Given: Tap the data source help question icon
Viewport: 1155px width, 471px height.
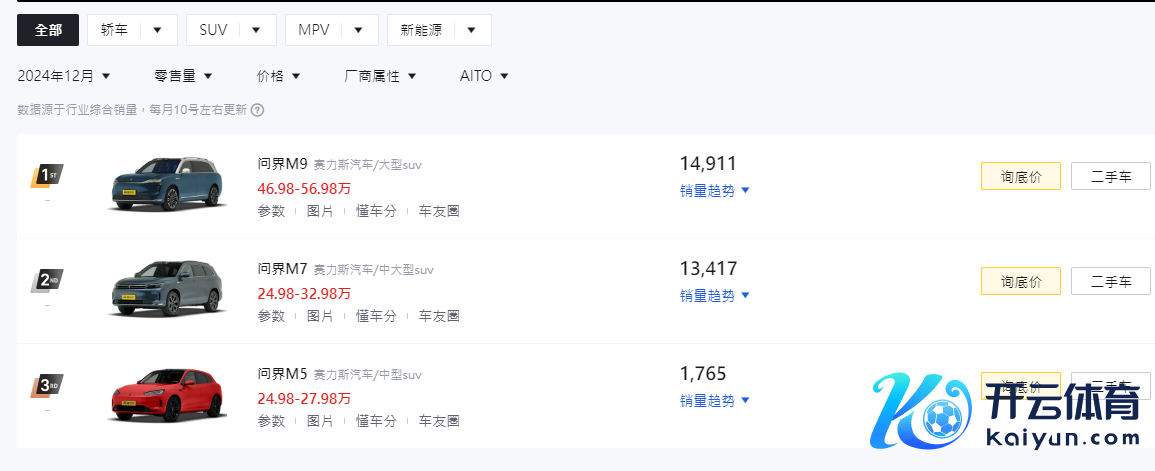Looking at the screenshot, I should pos(257,110).
